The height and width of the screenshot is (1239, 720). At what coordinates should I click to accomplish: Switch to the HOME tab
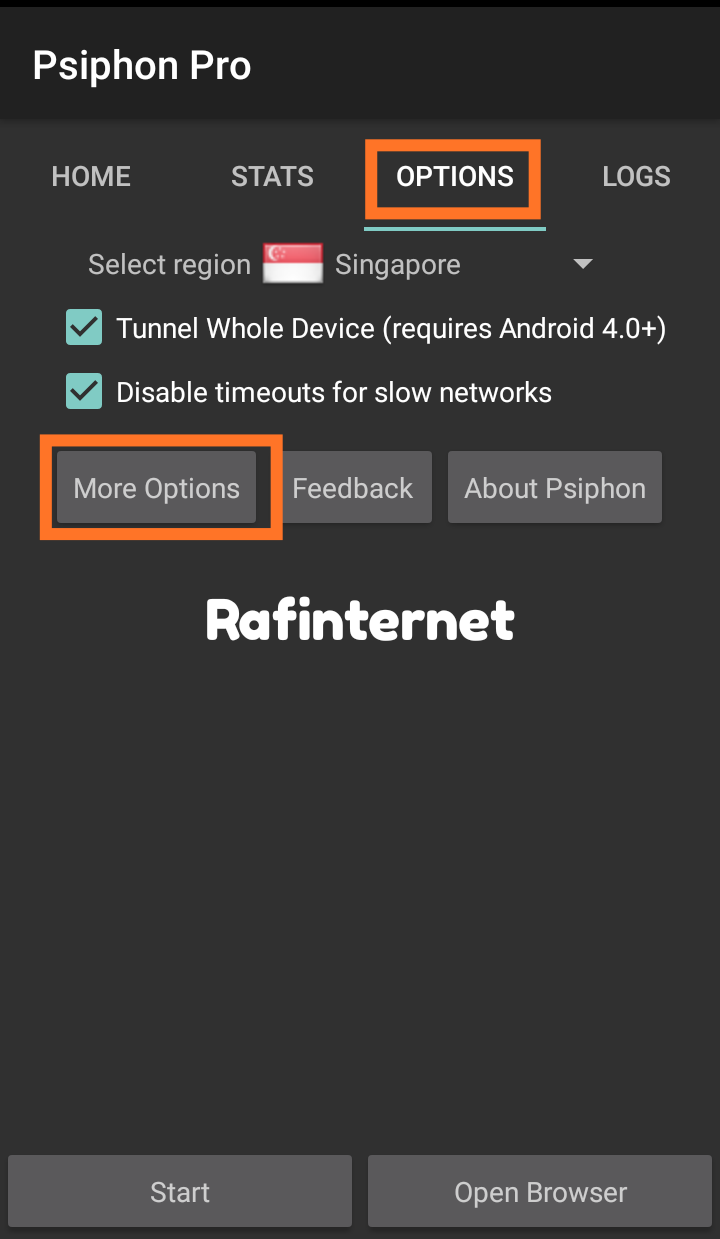pyautogui.click(x=91, y=177)
